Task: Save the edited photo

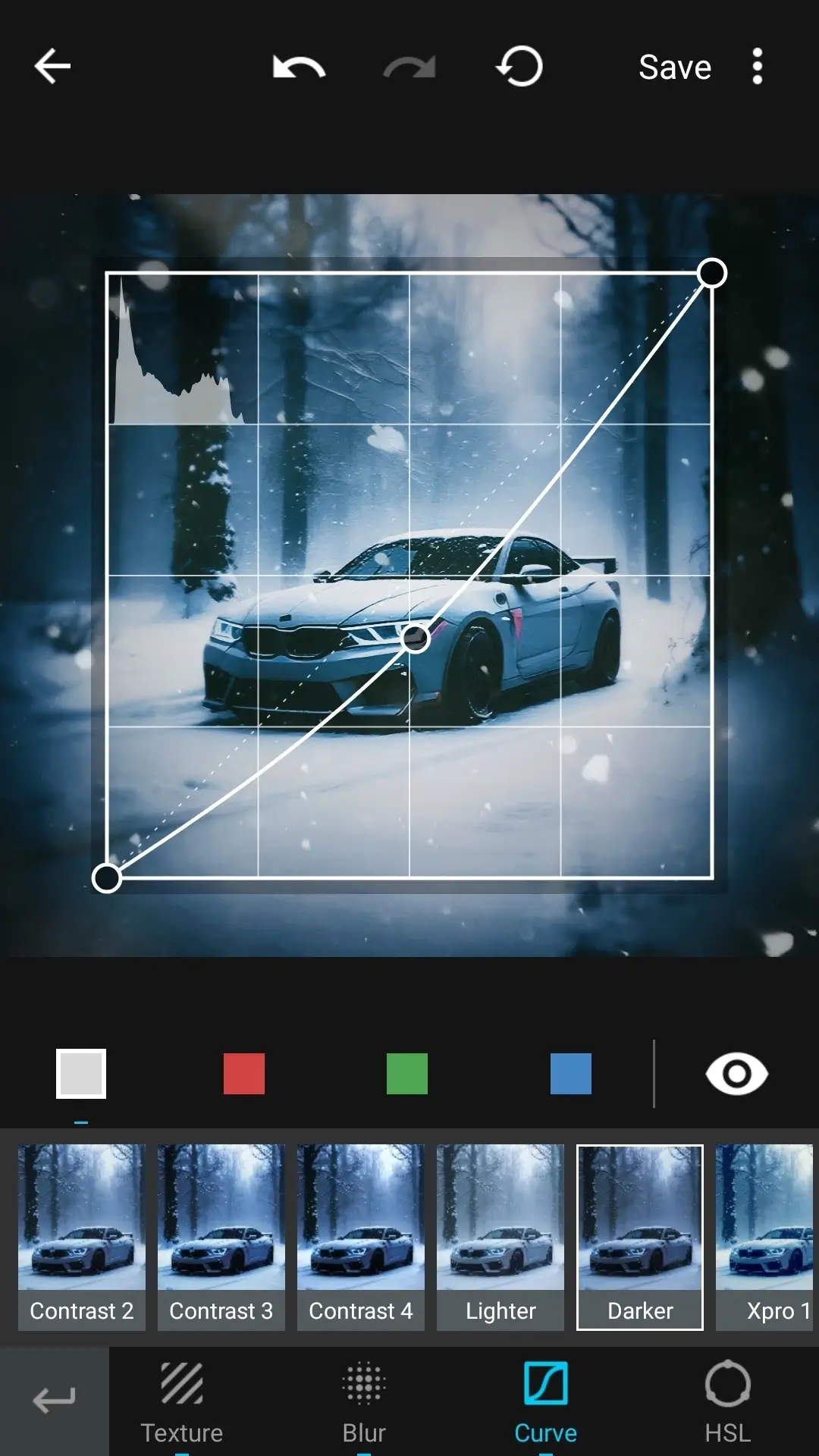Action: coord(675,67)
